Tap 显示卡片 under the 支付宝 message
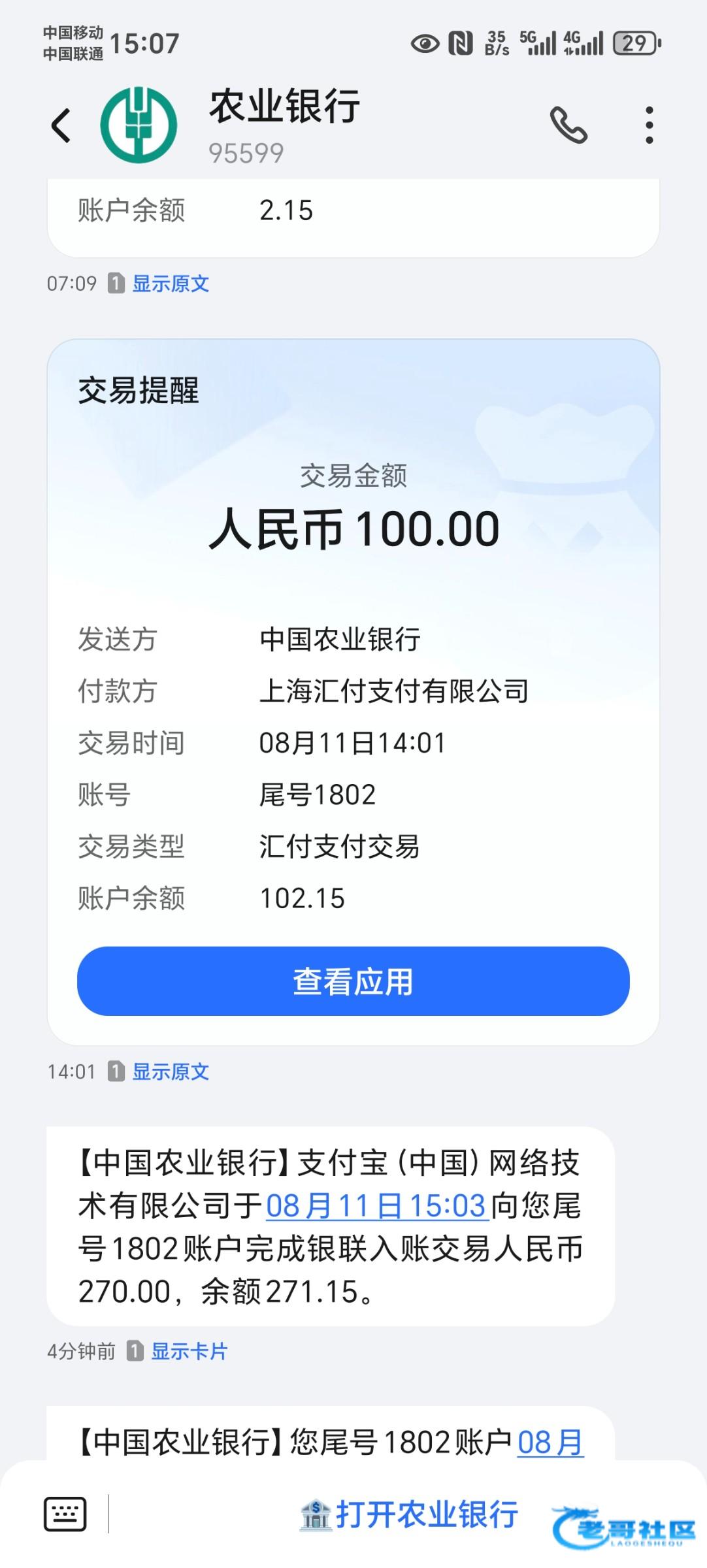Image resolution: width=707 pixels, height=1568 pixels. (x=189, y=1351)
